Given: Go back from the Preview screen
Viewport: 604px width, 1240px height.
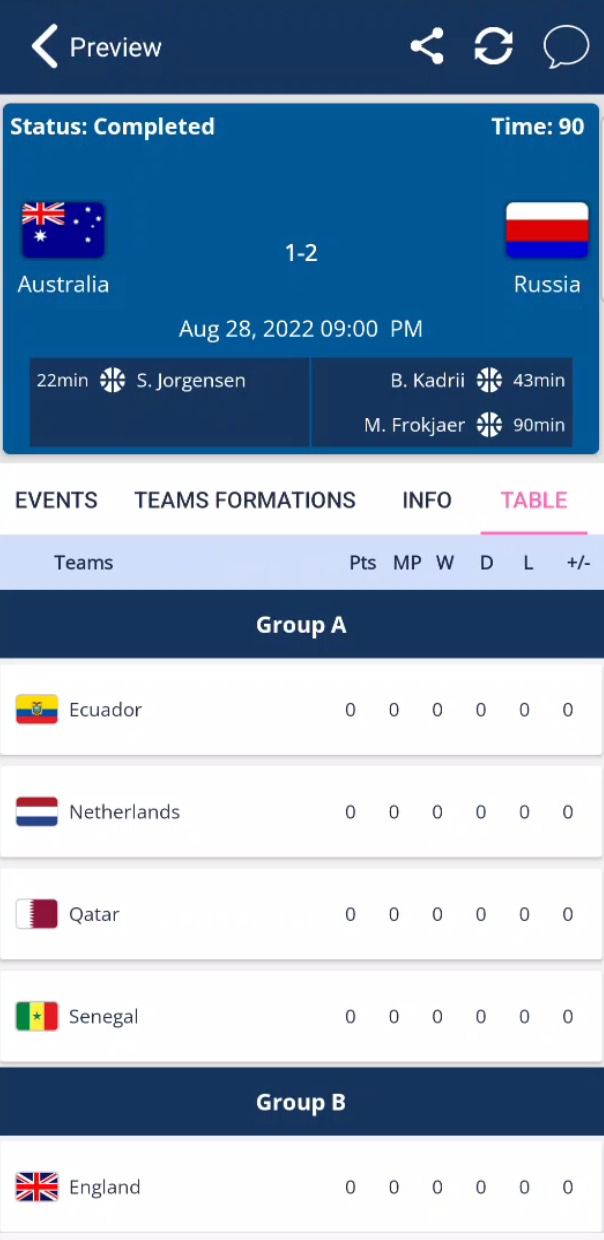Looking at the screenshot, I should tap(44, 47).
